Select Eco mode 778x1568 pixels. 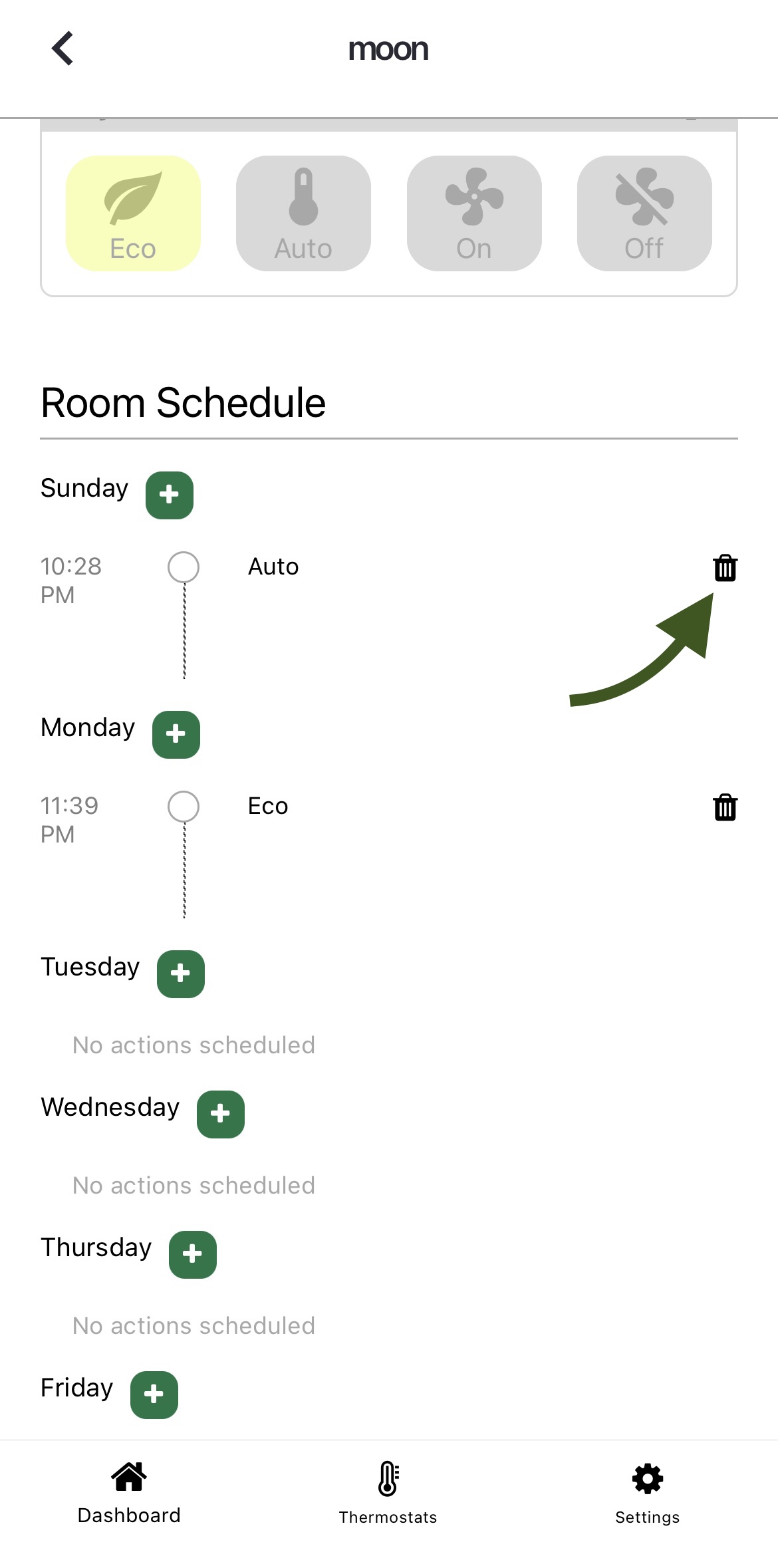click(x=133, y=213)
